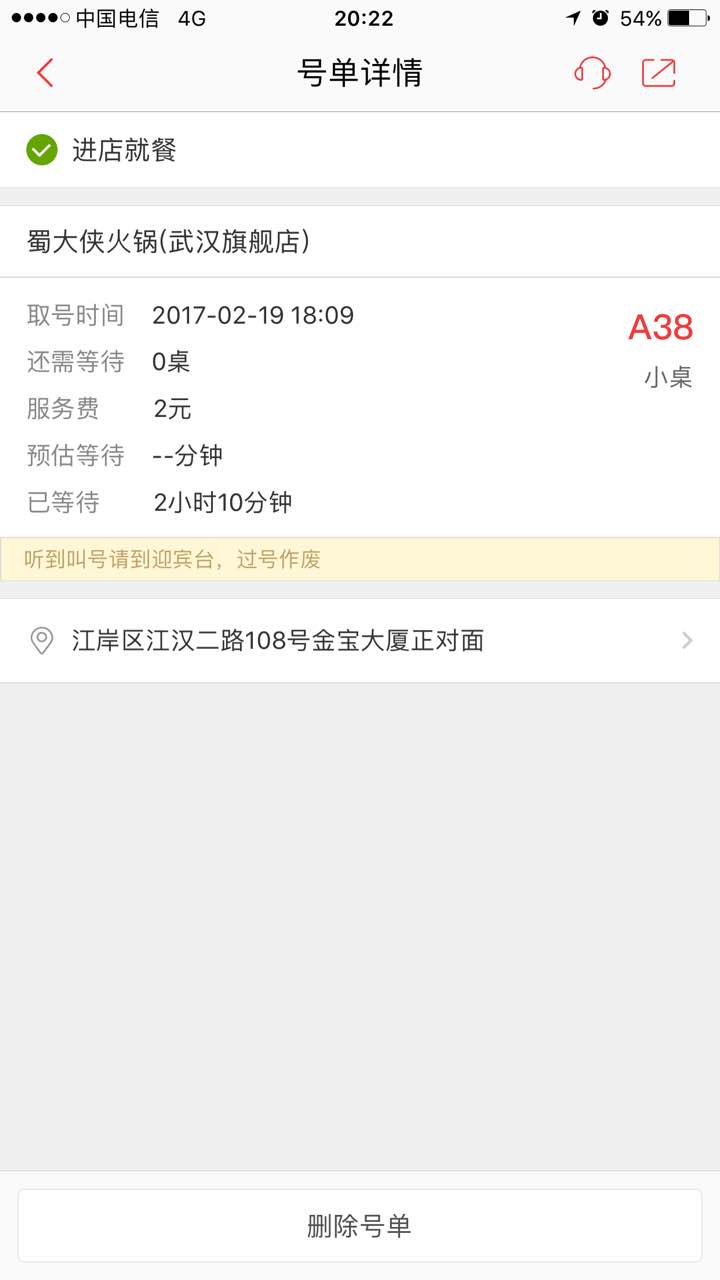Share this queue ticket
Image resolution: width=720 pixels, height=1280 pixels.
pyautogui.click(x=659, y=73)
